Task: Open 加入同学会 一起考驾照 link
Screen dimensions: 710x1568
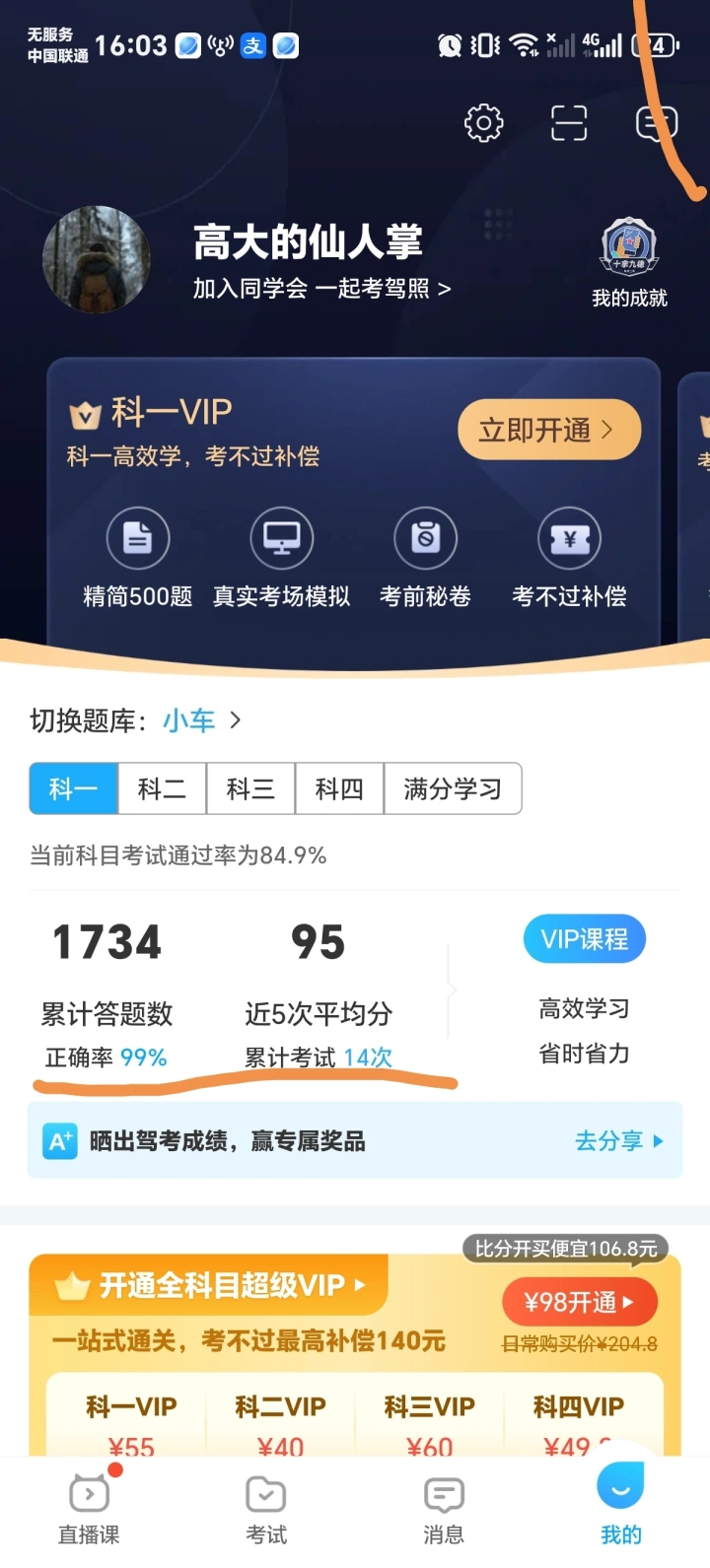Action: tap(321, 289)
